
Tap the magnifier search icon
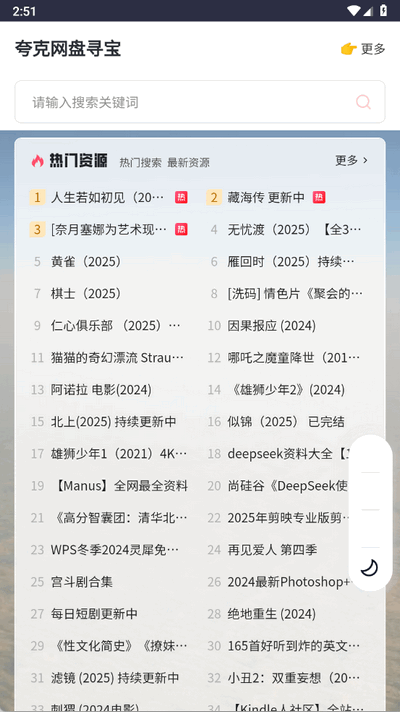coord(363,102)
